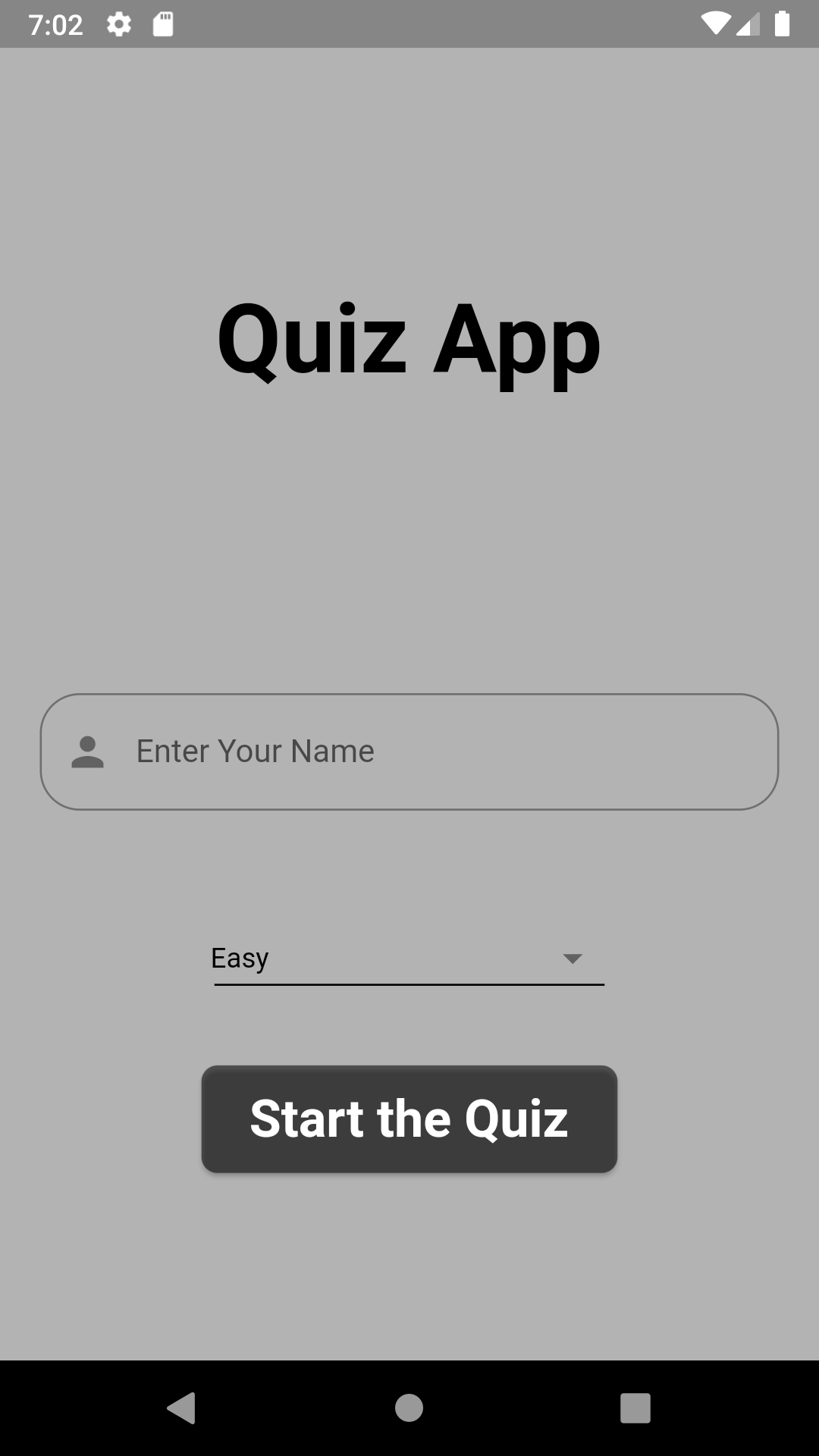Click the person icon in name field
Viewport: 819px width, 1456px height.
pyautogui.click(x=88, y=751)
